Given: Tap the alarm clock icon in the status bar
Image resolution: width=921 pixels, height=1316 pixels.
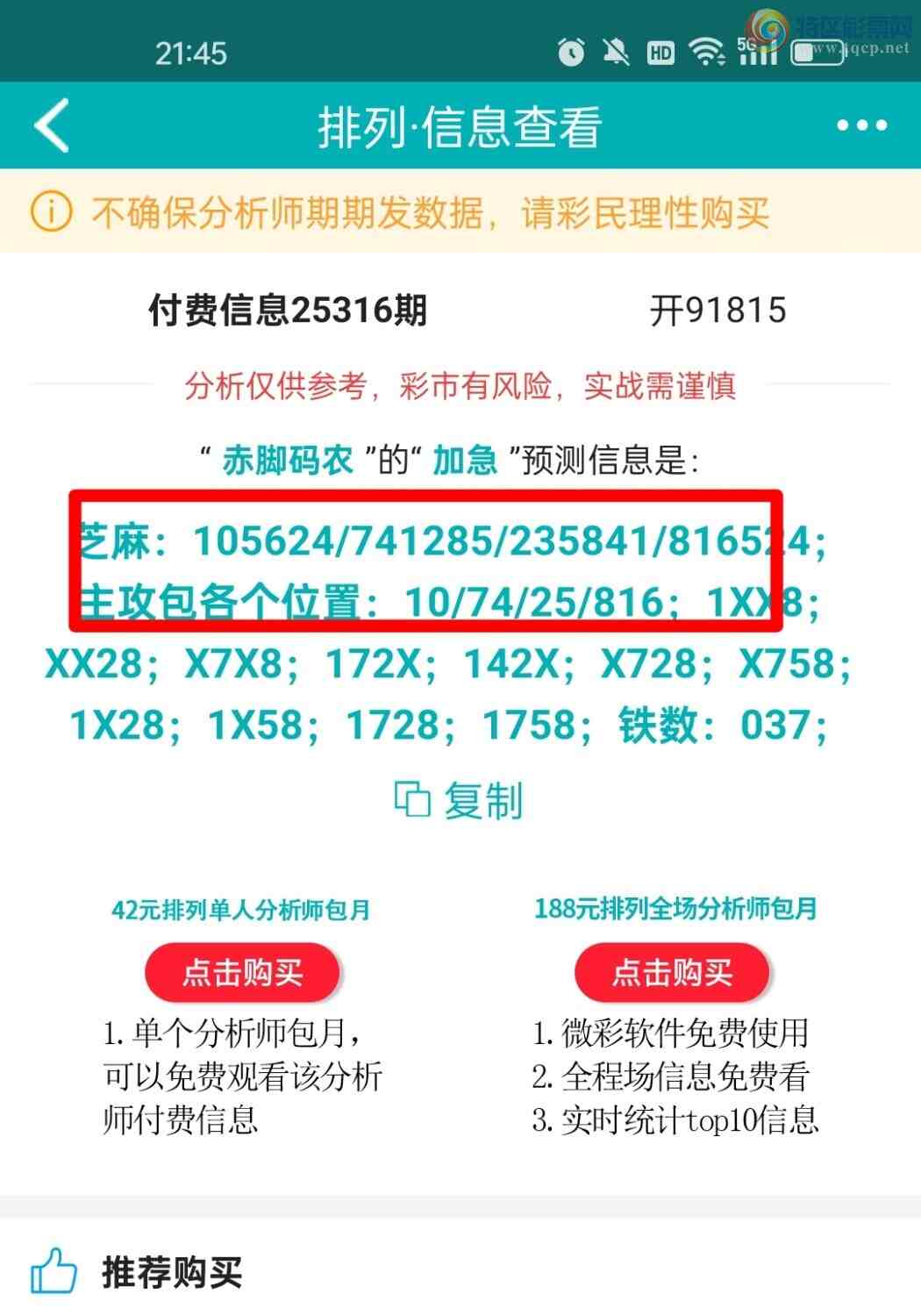Looking at the screenshot, I should 571,53.
